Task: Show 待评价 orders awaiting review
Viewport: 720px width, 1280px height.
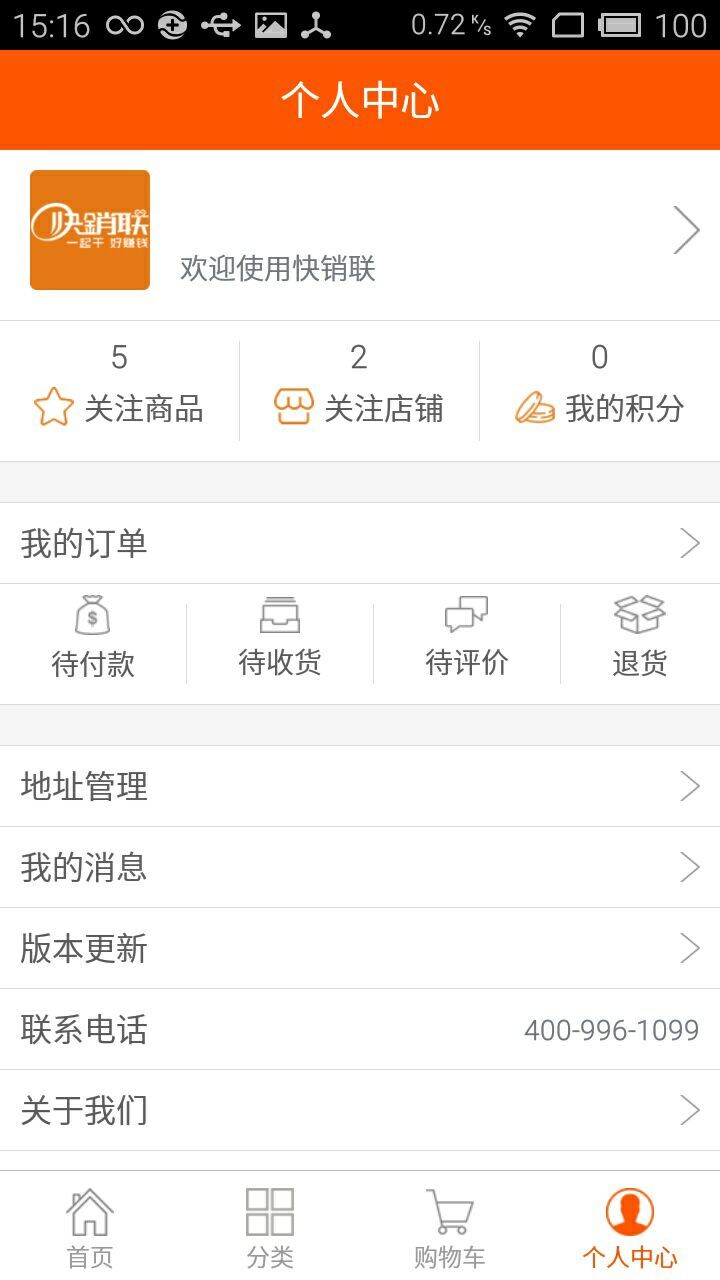Action: tap(467, 640)
